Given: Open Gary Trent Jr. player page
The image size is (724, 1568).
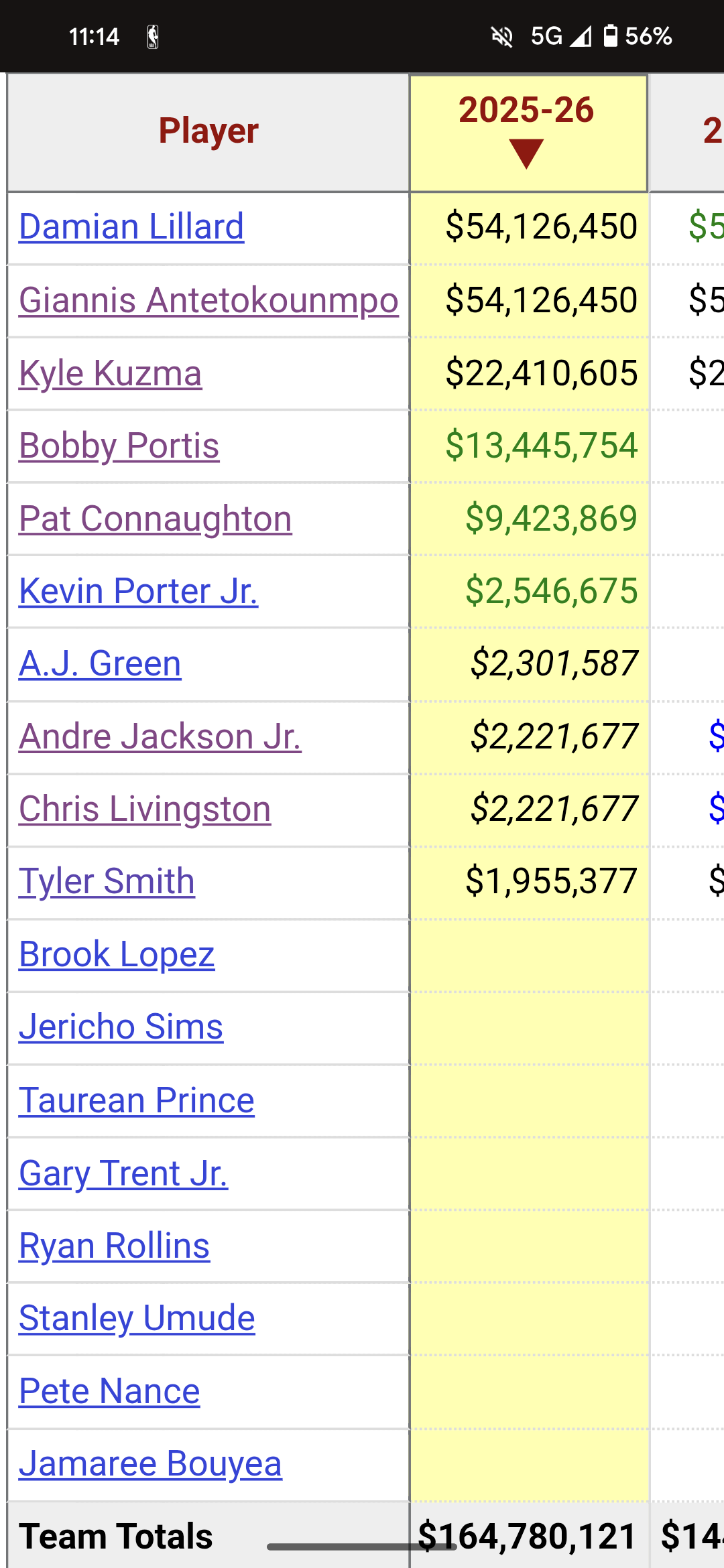Looking at the screenshot, I should point(123,1173).
